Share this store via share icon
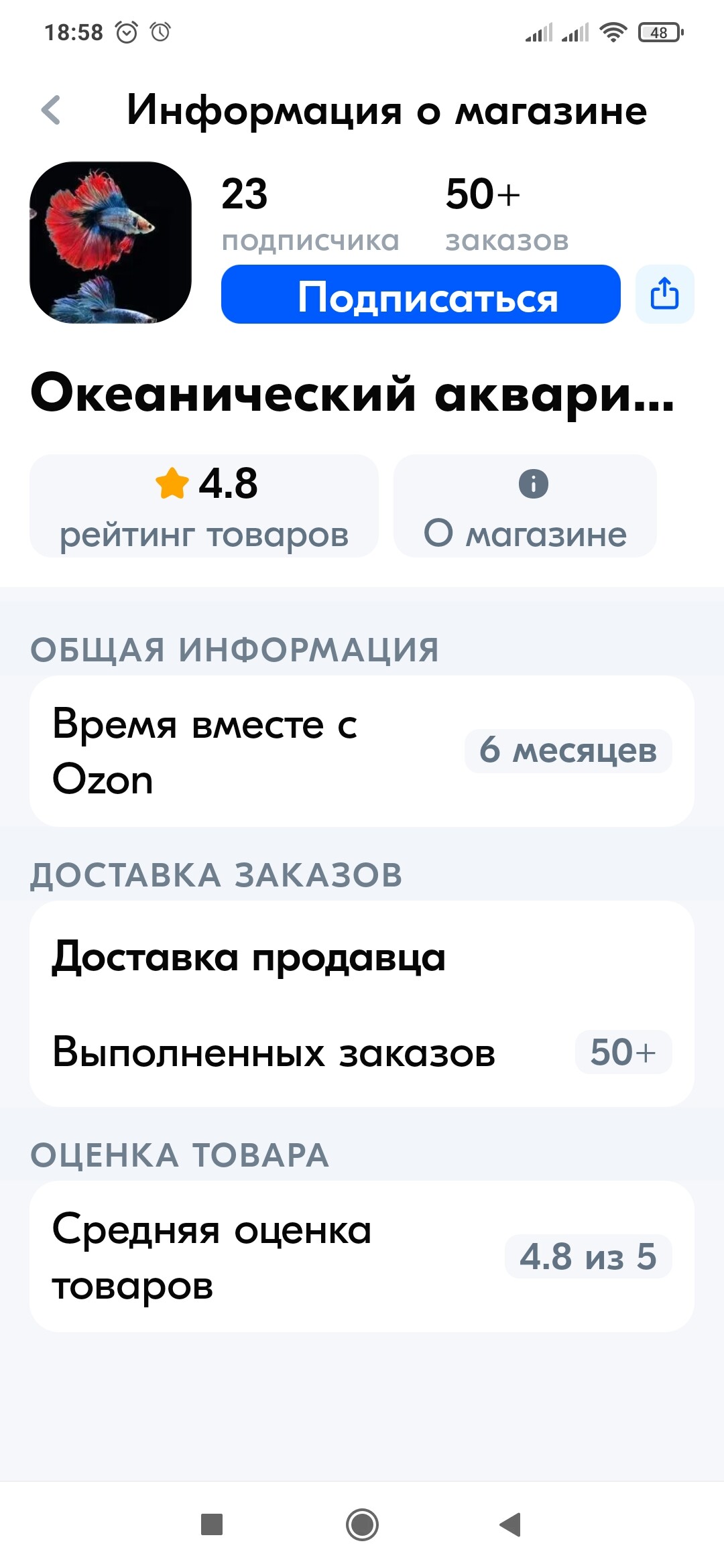This screenshot has width=724, height=1568. (x=664, y=295)
